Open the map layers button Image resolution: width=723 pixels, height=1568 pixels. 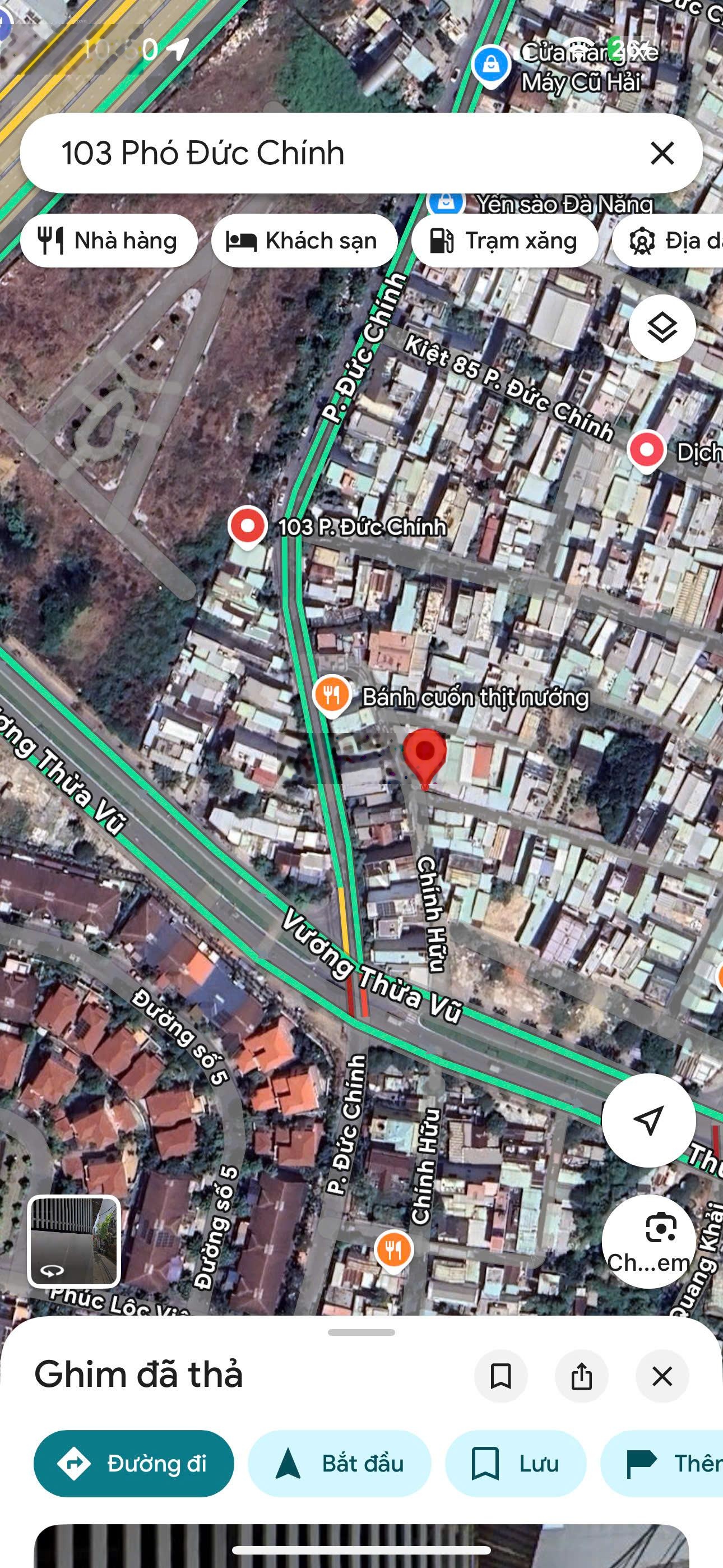point(661,328)
